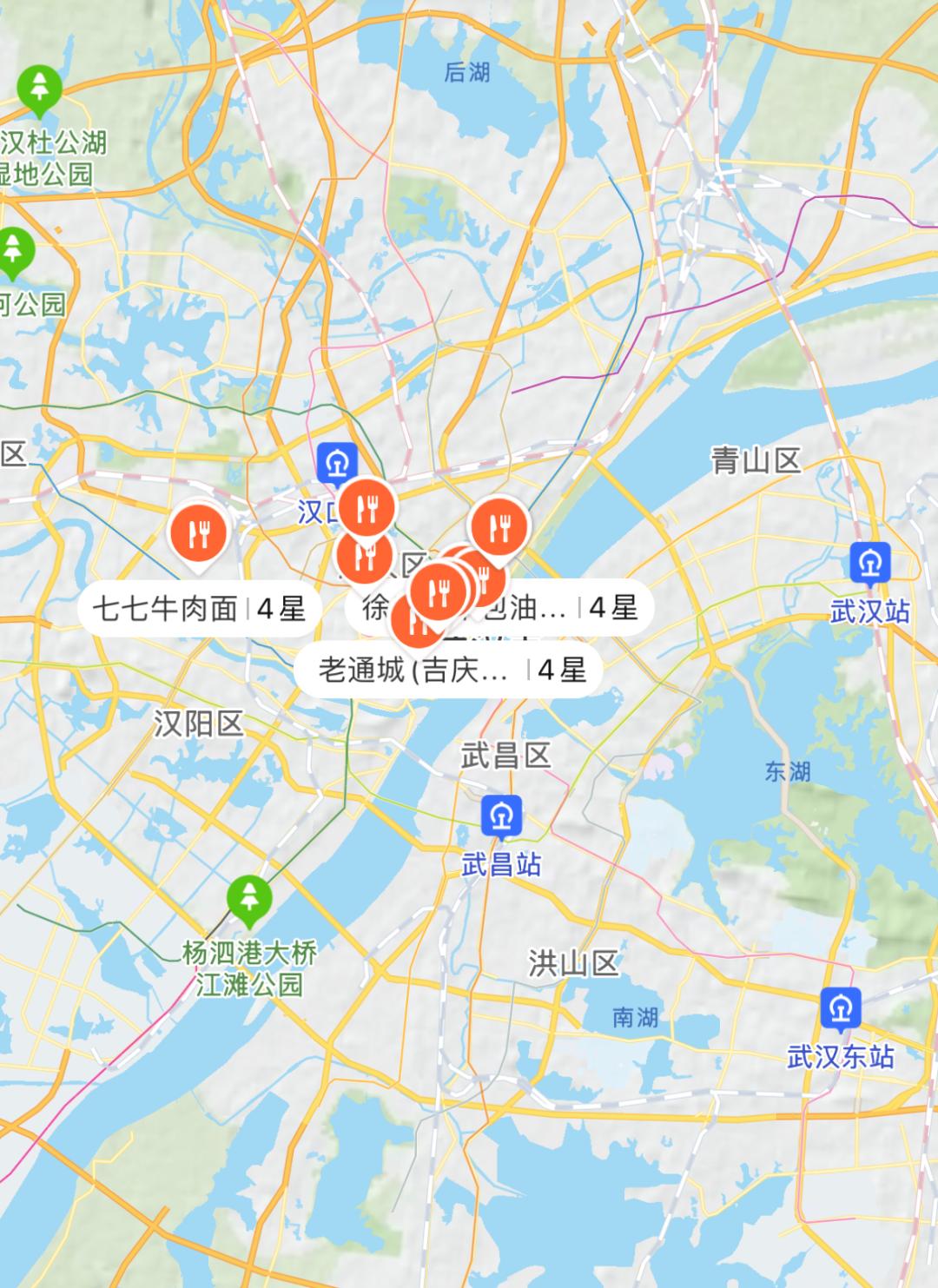The image size is (938, 1288).
Task: Tap the 汉杜公湖湿地公园 park marker
Action: click(x=39, y=88)
